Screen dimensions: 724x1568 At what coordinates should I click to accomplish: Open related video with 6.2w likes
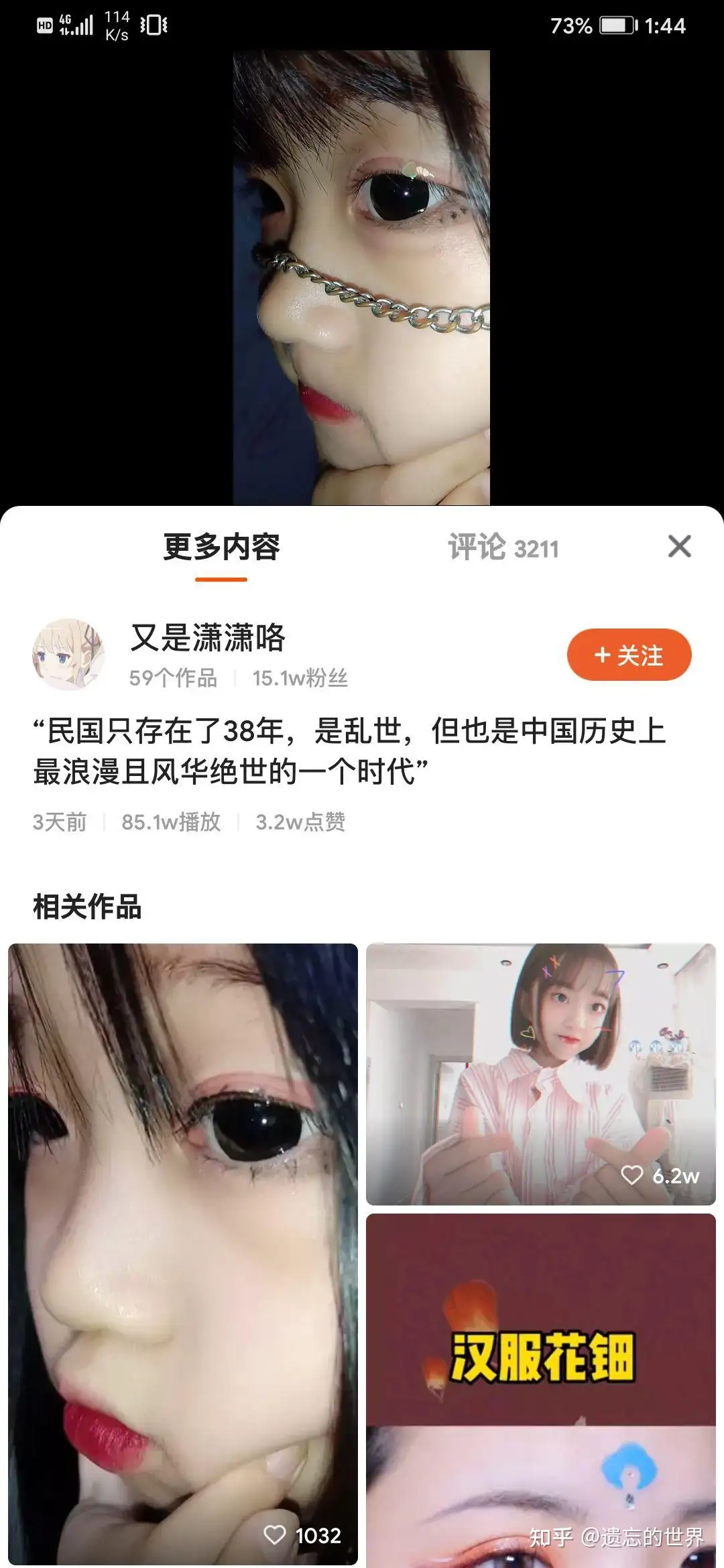coord(540,1074)
